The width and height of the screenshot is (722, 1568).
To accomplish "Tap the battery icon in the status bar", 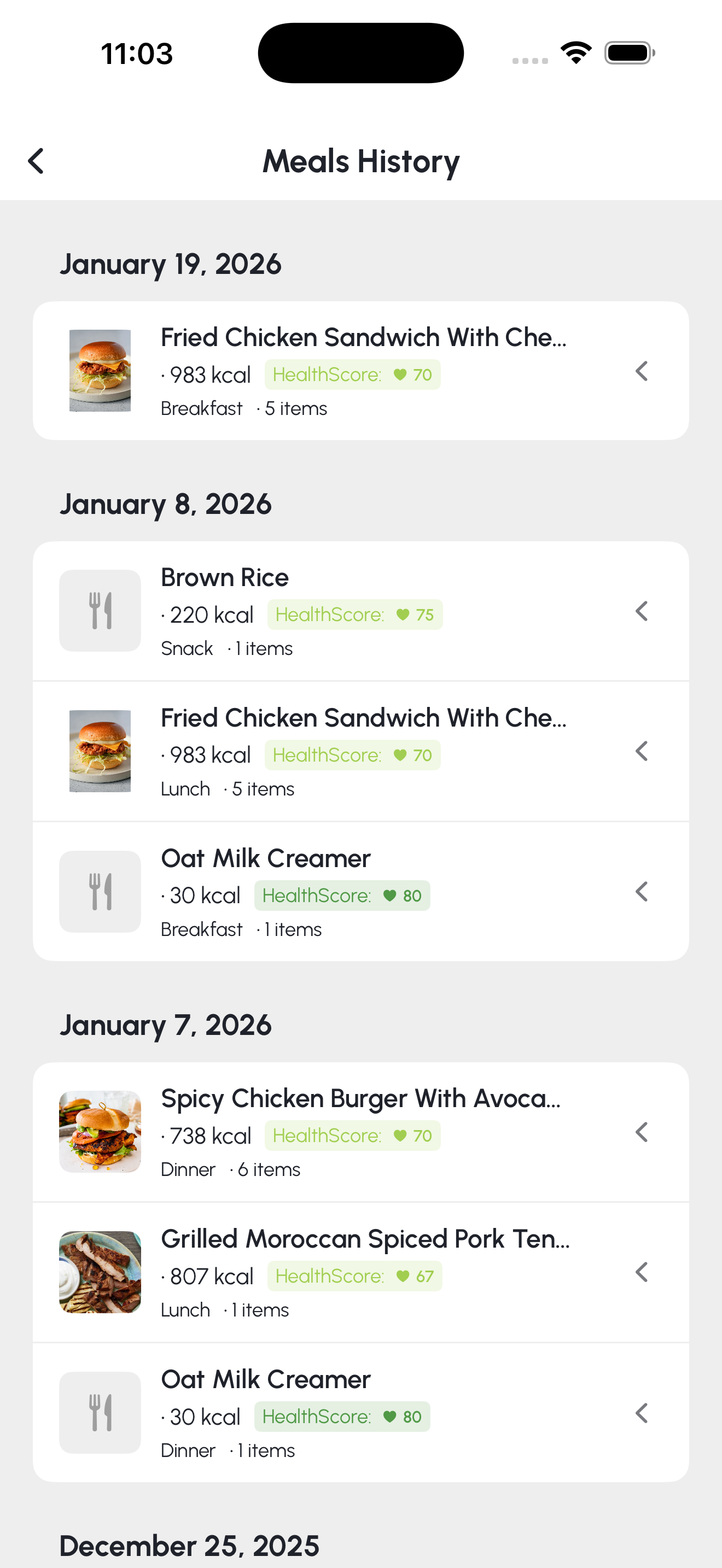I will [x=627, y=52].
